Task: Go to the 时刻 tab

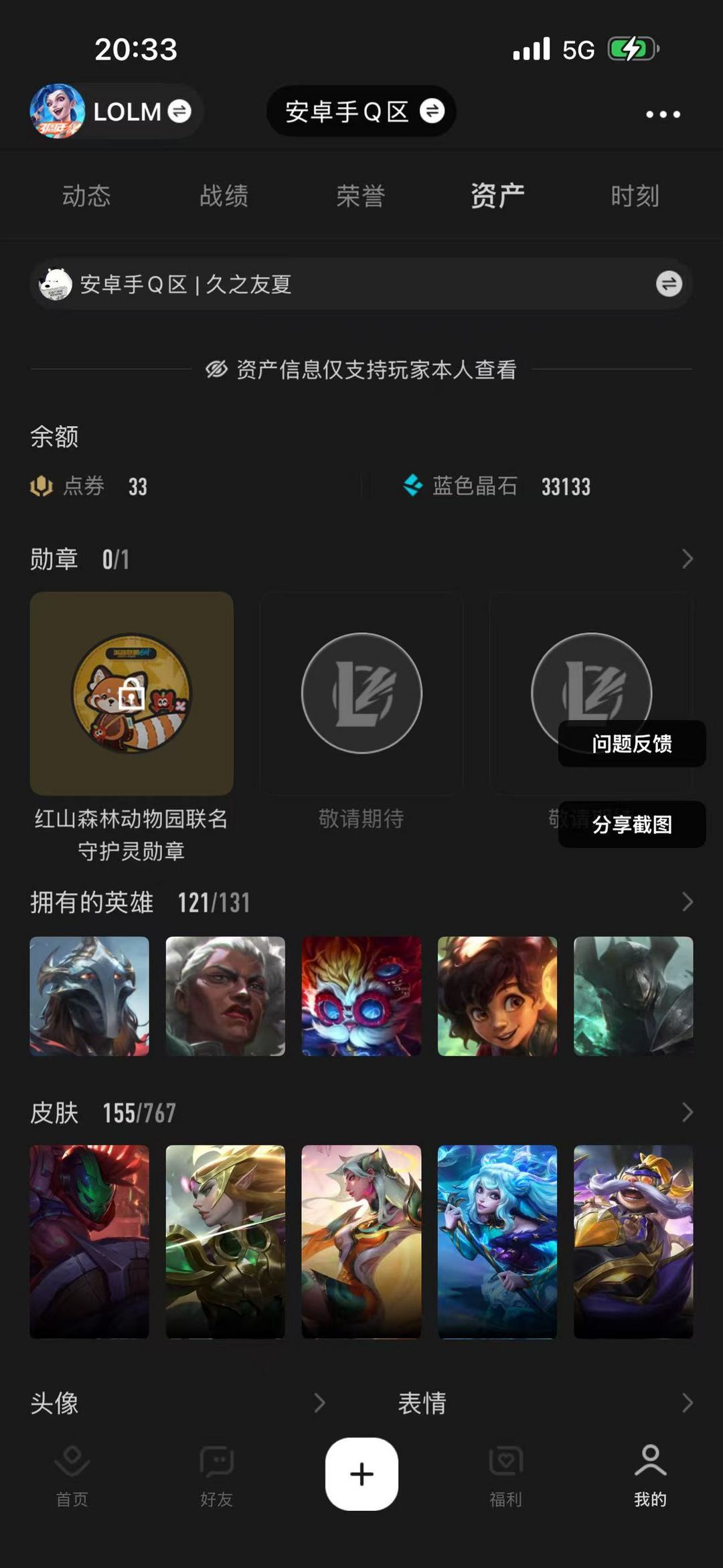Action: (635, 196)
